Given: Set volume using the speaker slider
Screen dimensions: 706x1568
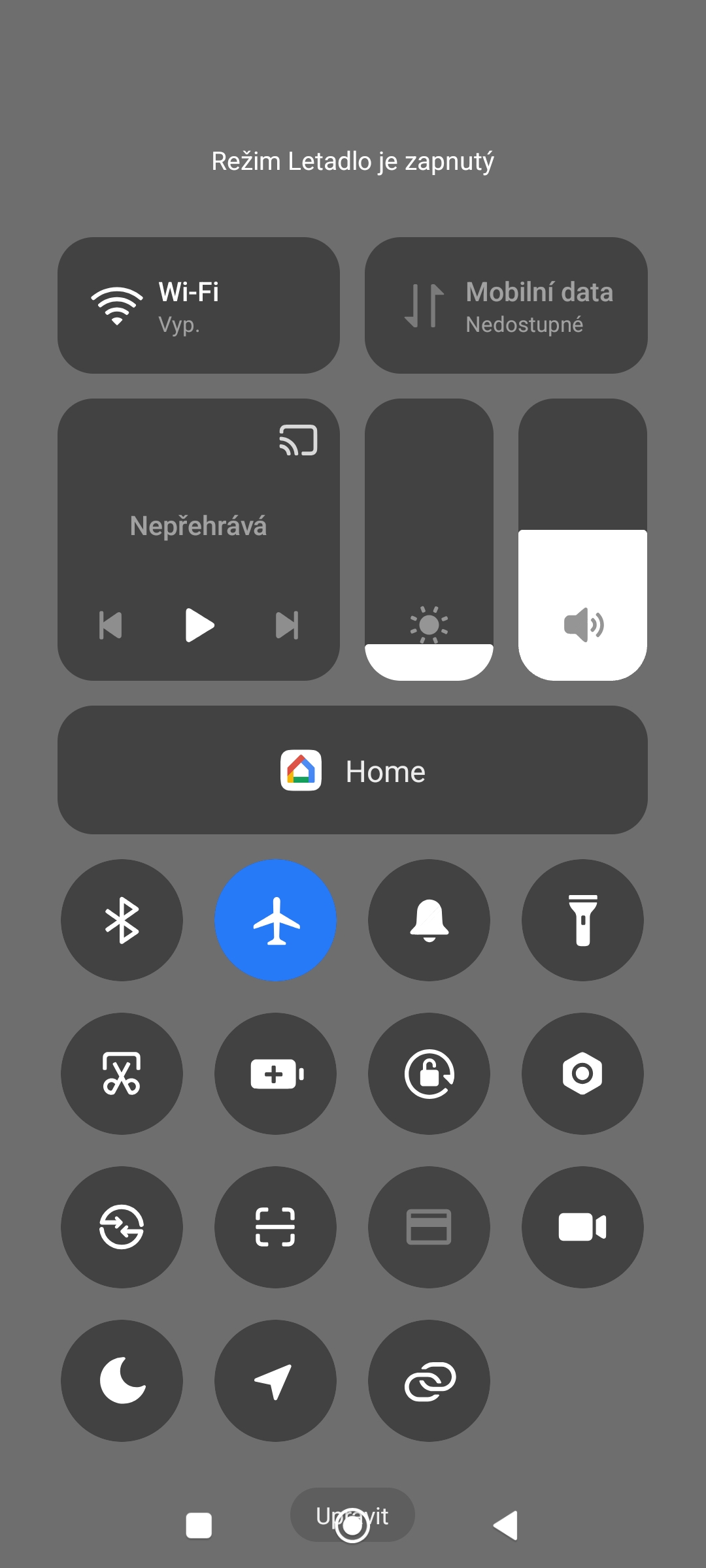Looking at the screenshot, I should tap(582, 540).
